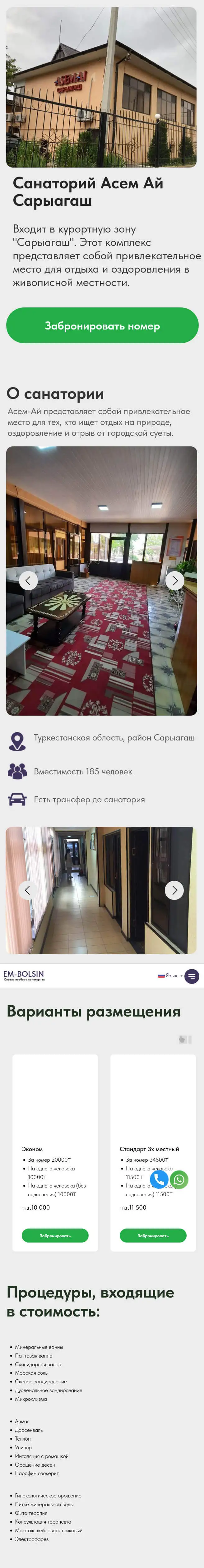The width and height of the screenshot is (204, 1568).
Task: Tap the Забронировать номер button
Action: (x=102, y=326)
